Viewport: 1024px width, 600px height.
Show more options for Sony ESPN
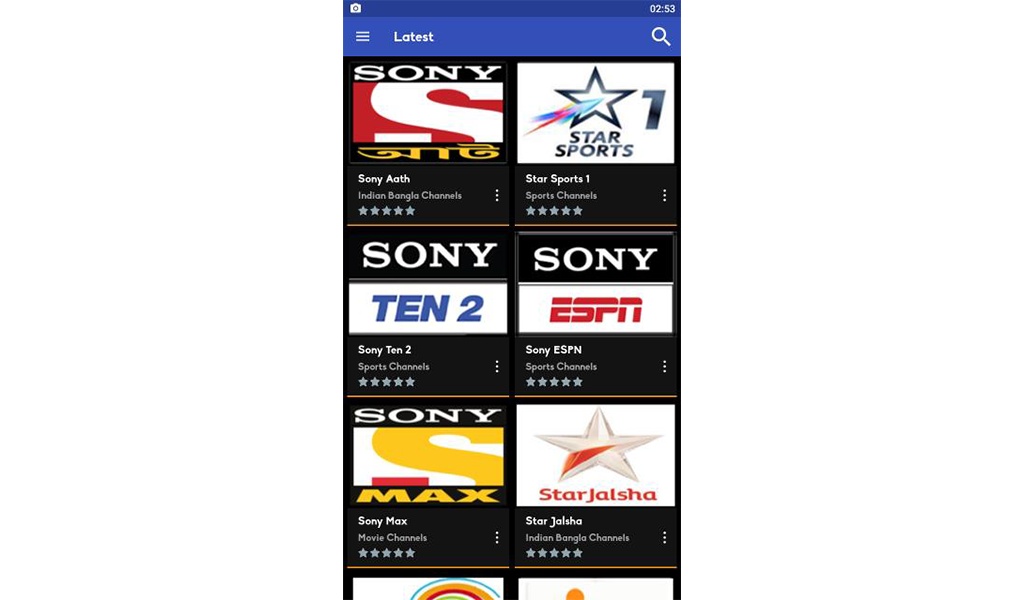tap(664, 367)
